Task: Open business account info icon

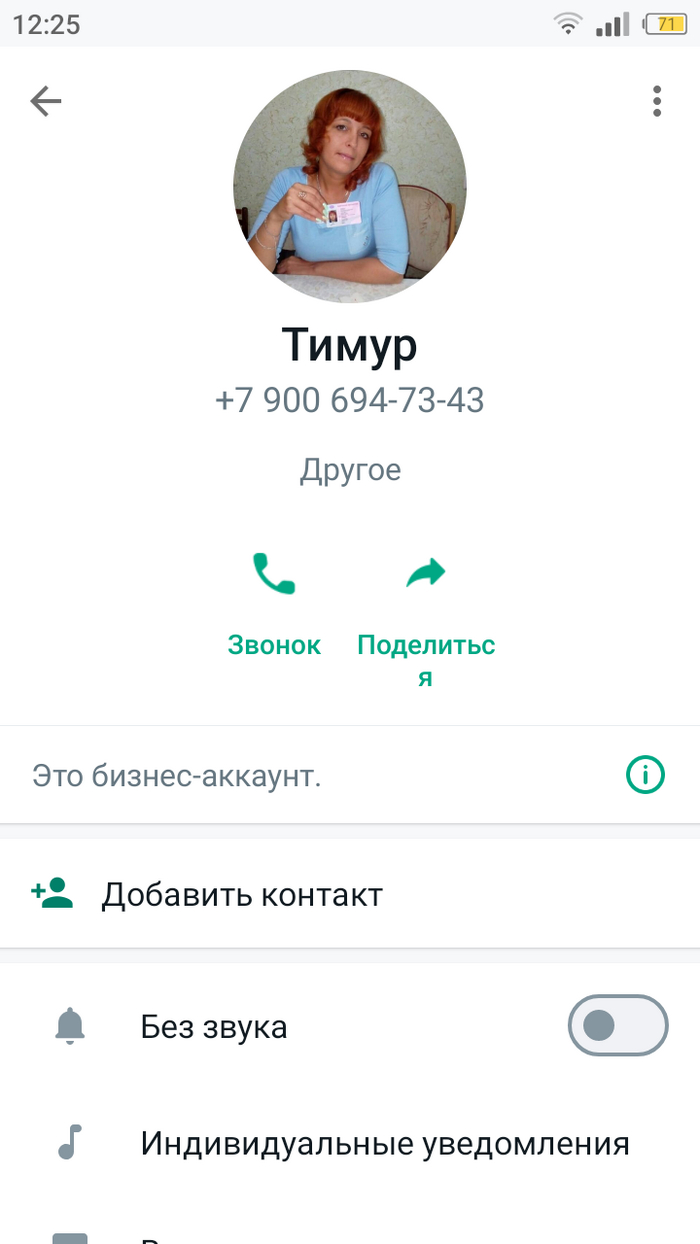Action: pyautogui.click(x=645, y=774)
